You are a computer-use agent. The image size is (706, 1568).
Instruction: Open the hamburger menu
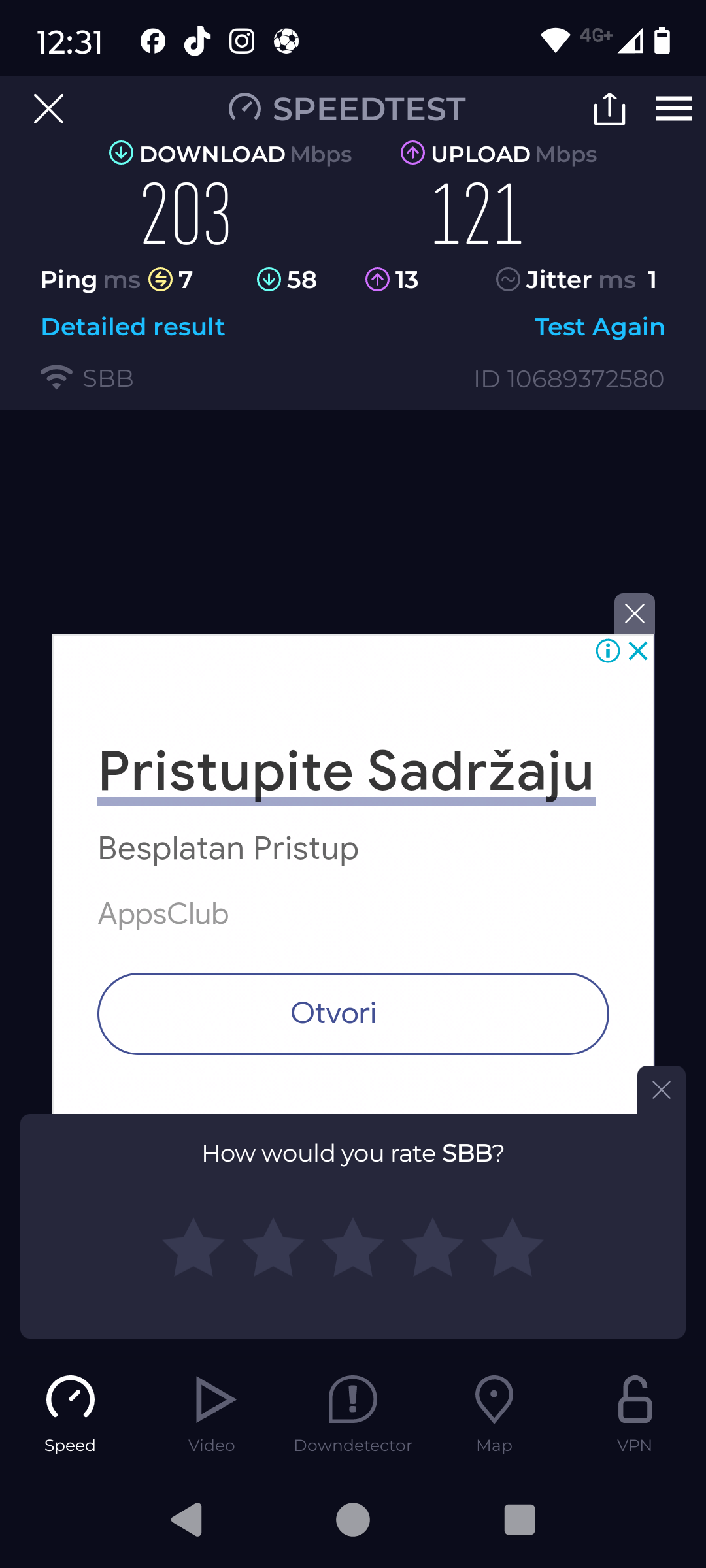click(x=673, y=108)
